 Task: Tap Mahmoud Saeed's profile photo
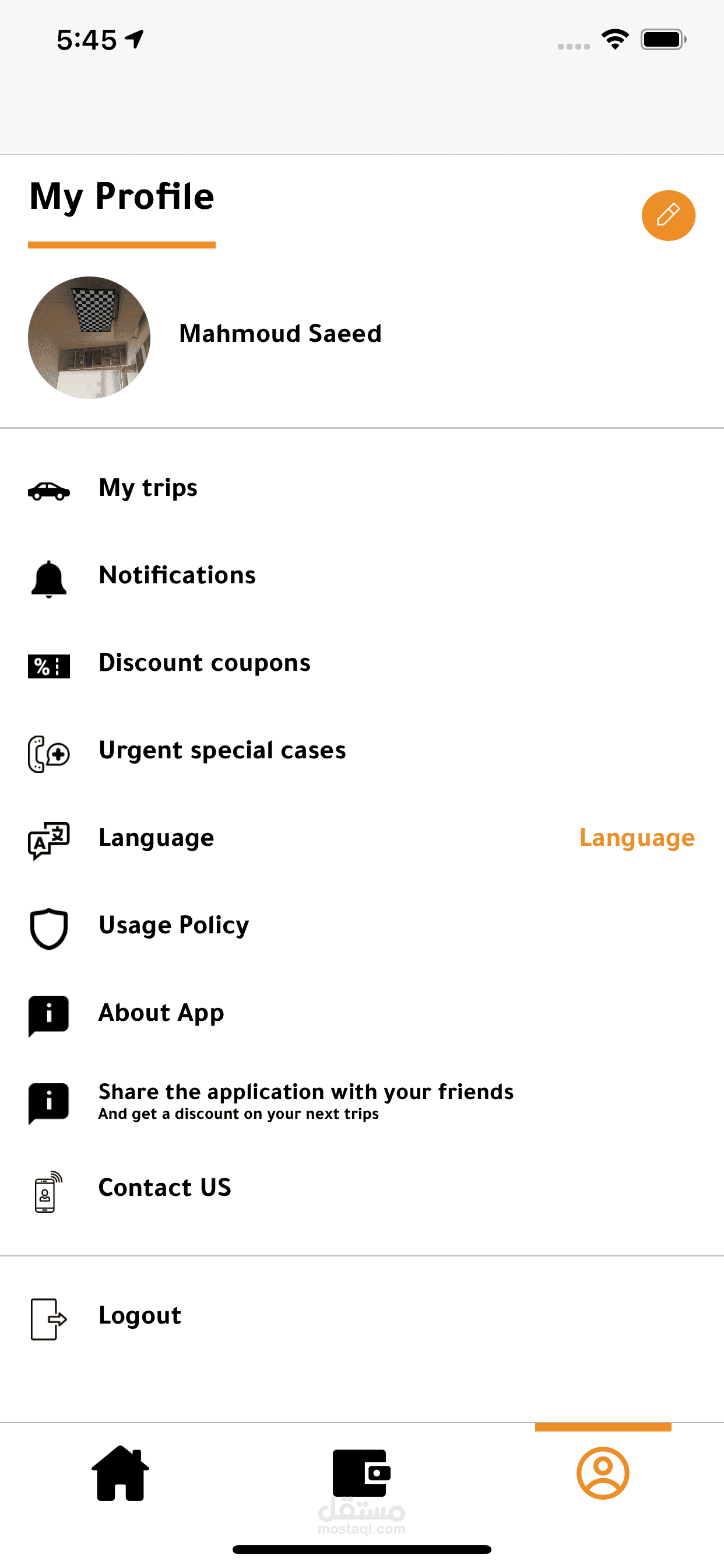tap(89, 338)
